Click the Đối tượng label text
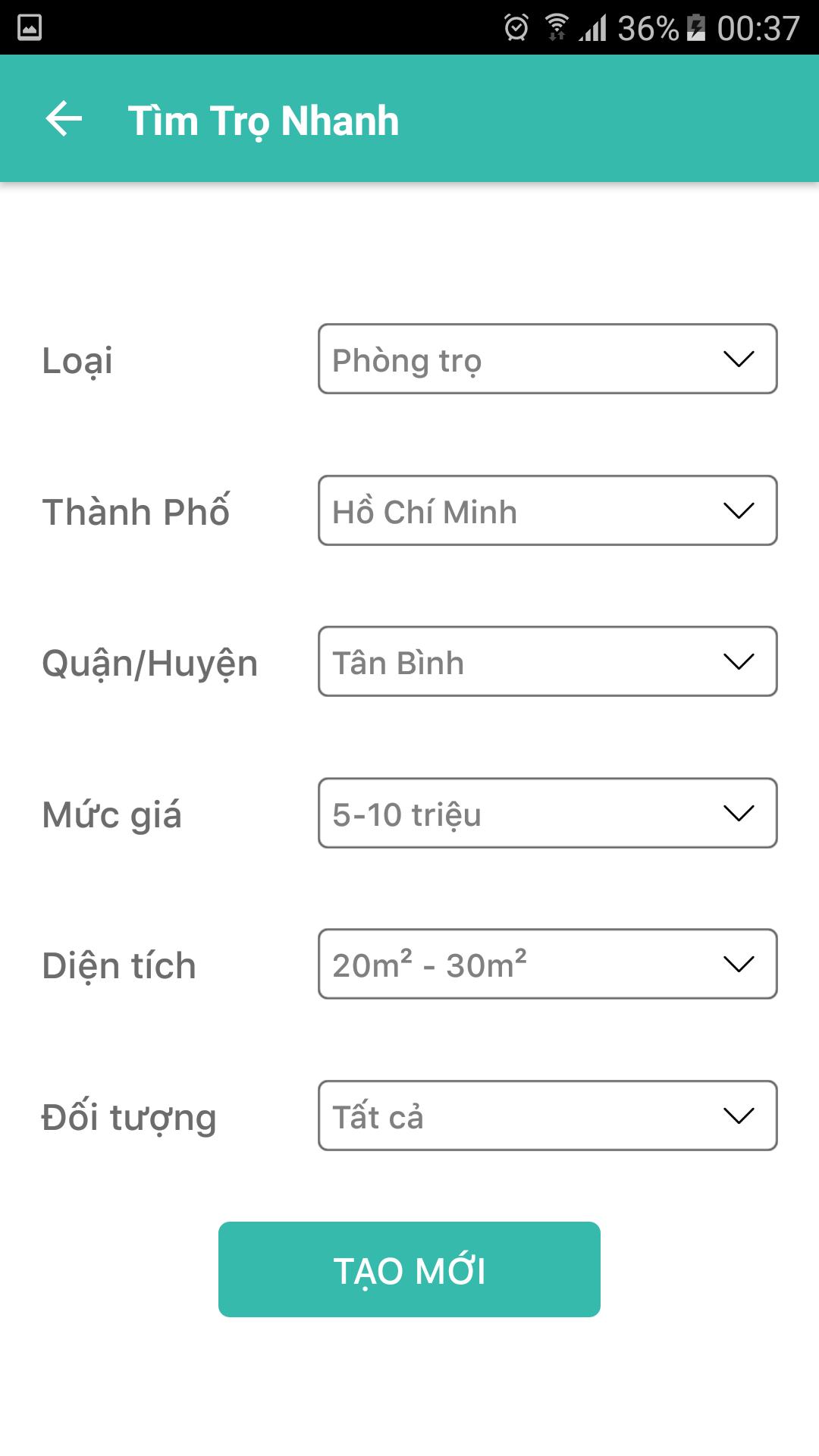819x1456 pixels. 129,1116
